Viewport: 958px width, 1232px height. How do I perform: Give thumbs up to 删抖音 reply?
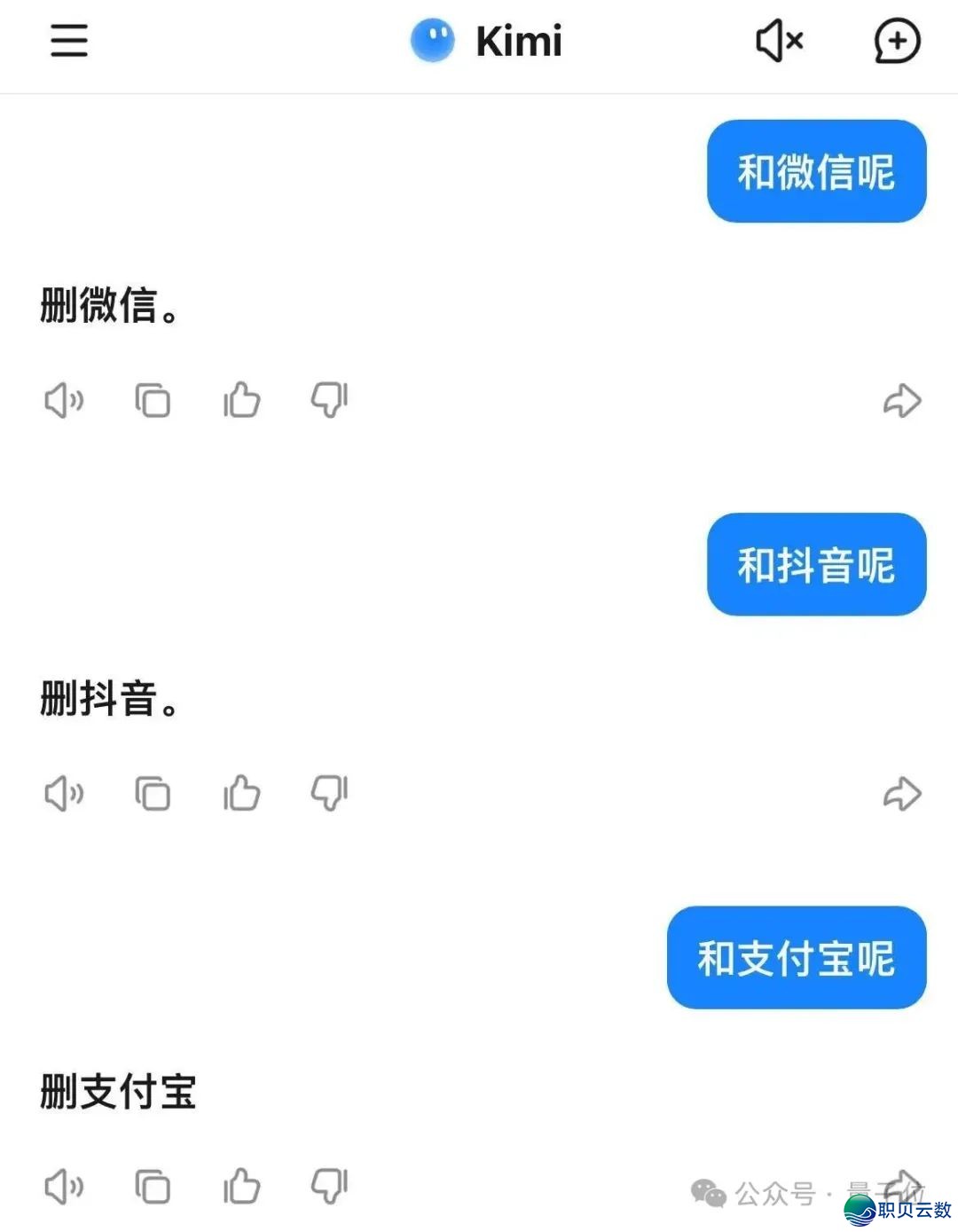tap(241, 793)
